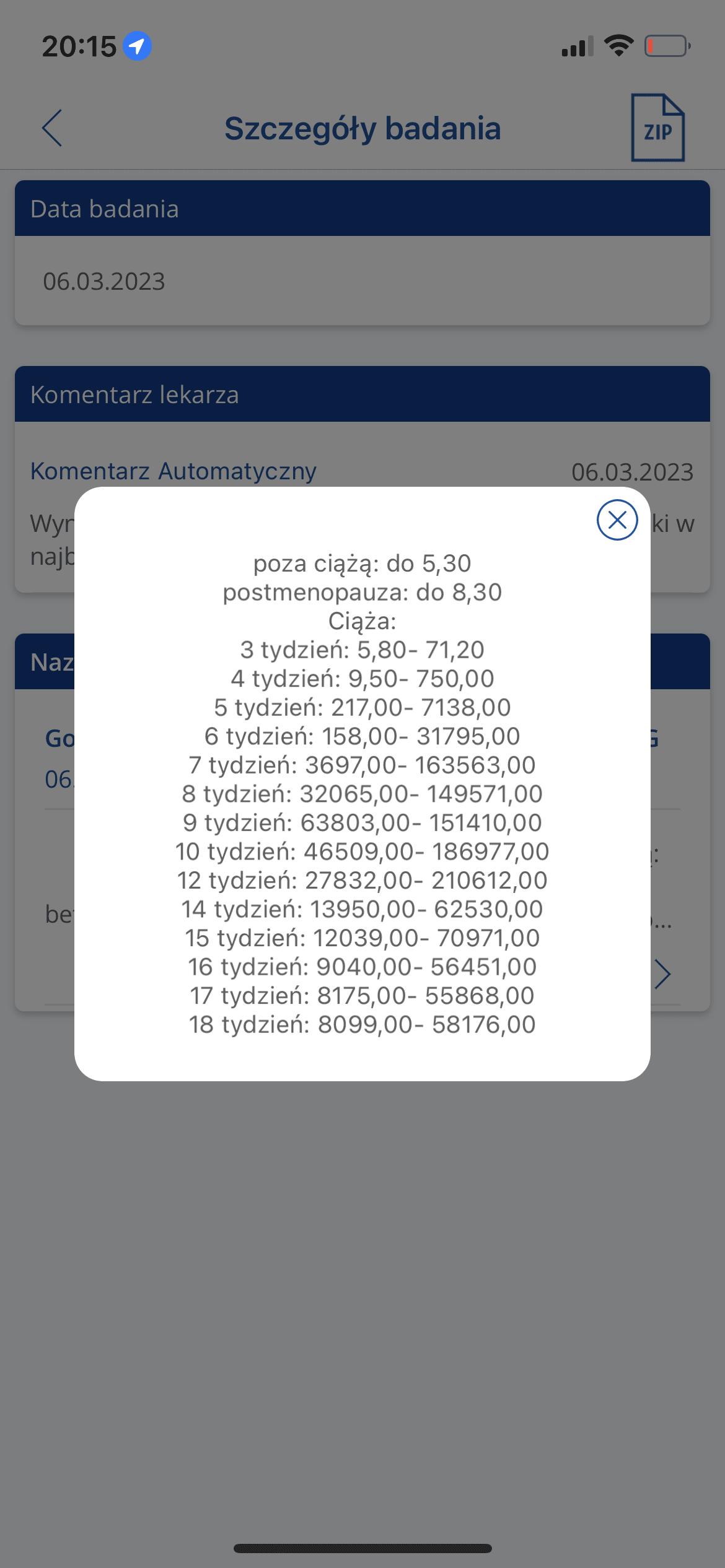
Task: Go back from Szczegóły badania
Action: [x=52, y=128]
